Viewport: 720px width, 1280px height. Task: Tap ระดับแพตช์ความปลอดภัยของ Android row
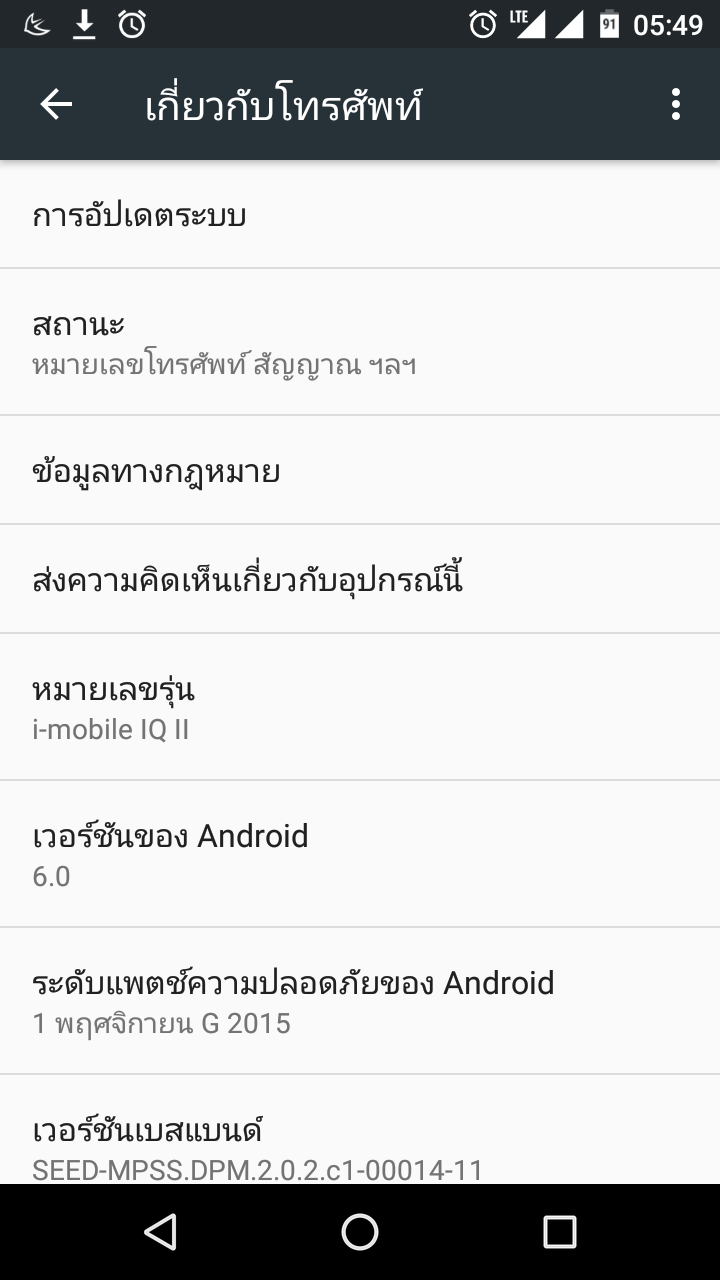pos(360,1001)
